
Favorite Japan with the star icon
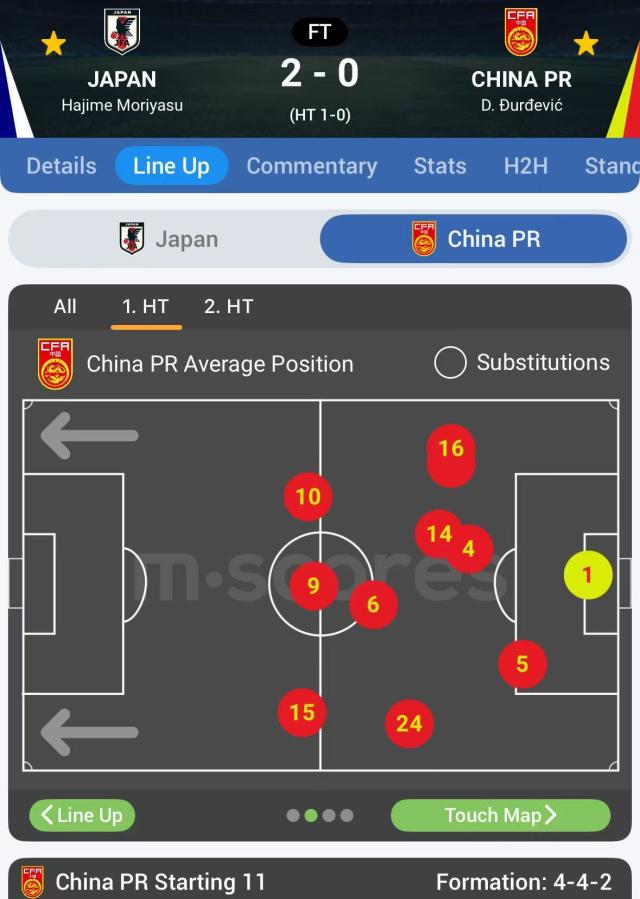click(53, 43)
